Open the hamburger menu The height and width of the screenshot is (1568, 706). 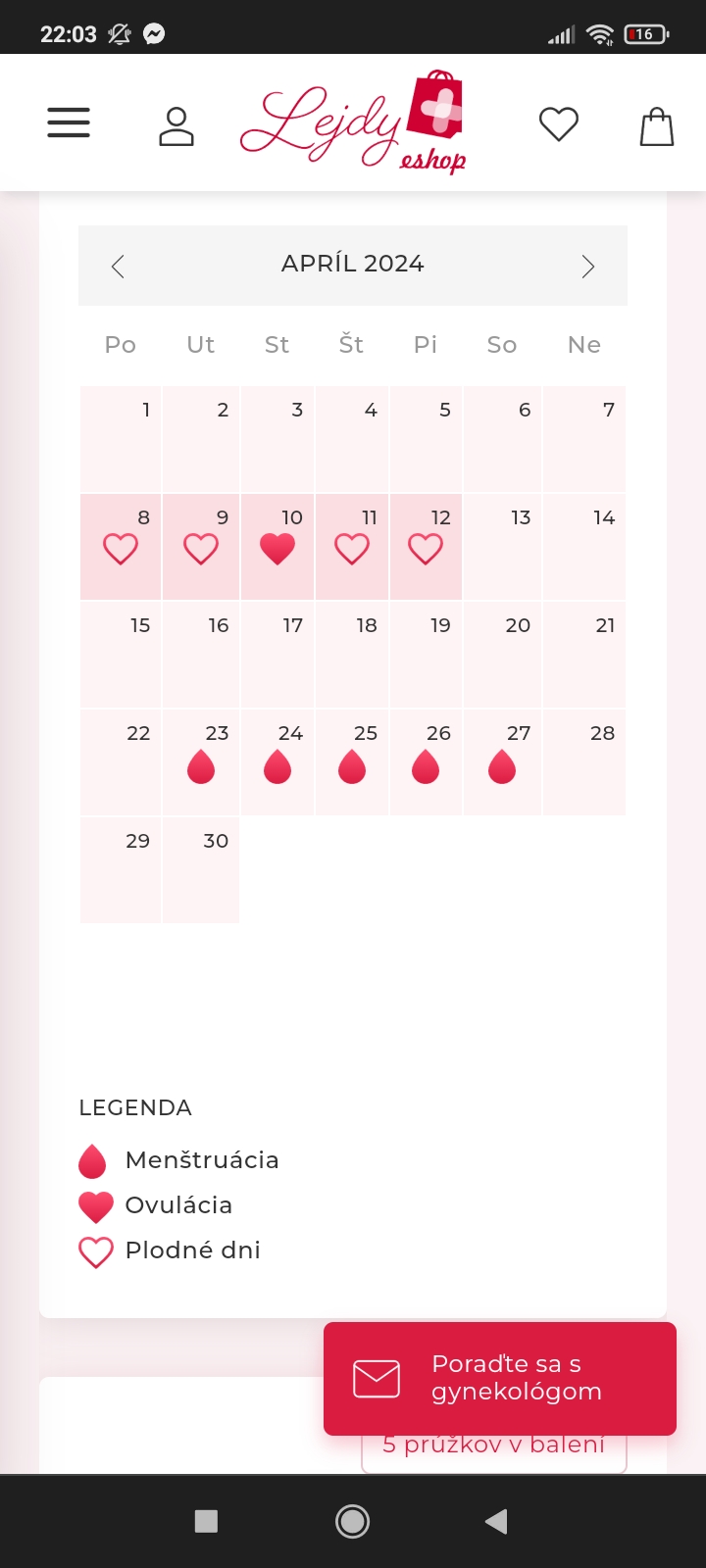pyautogui.click(x=69, y=123)
